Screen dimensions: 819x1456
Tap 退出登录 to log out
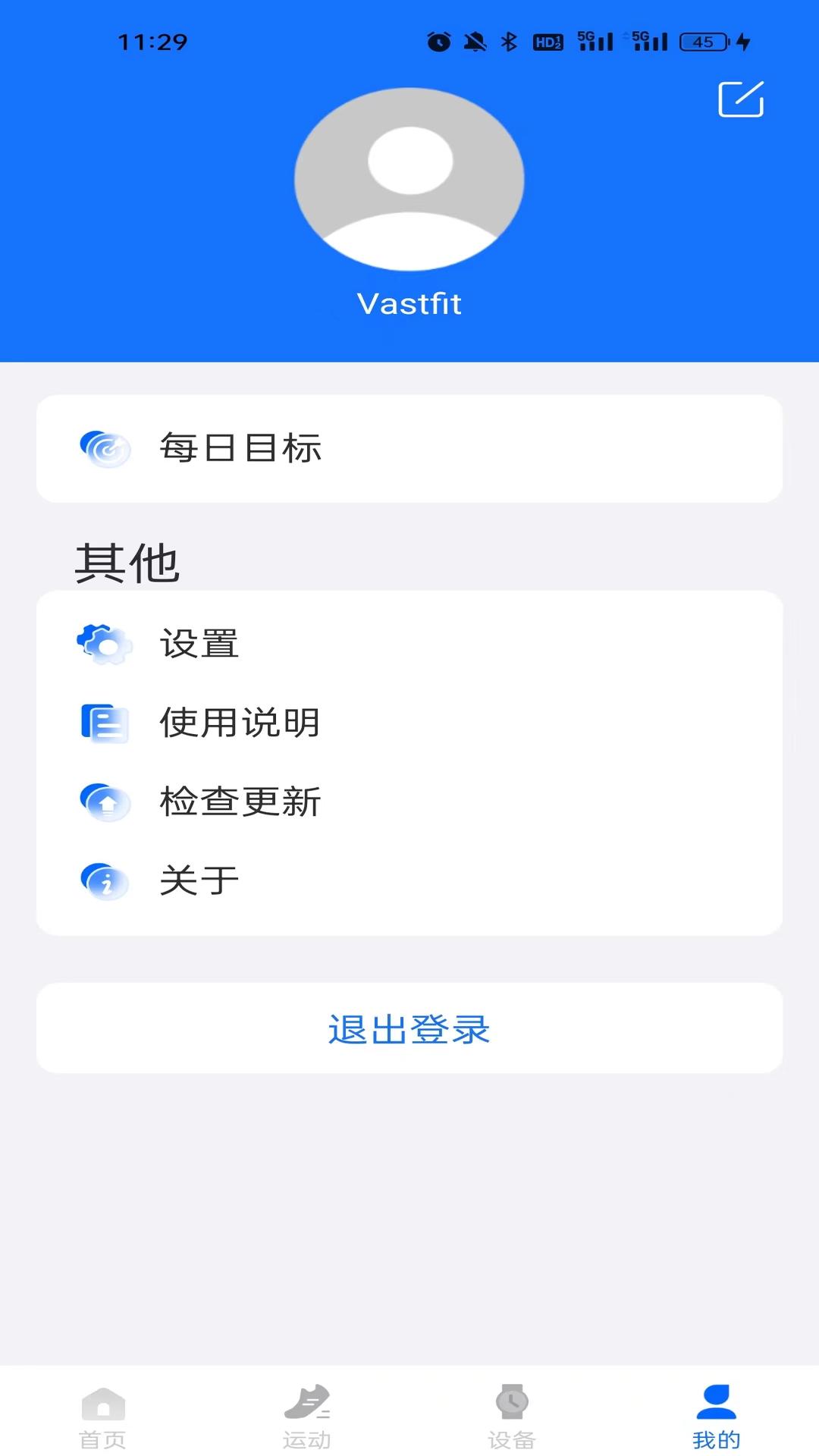(409, 1029)
